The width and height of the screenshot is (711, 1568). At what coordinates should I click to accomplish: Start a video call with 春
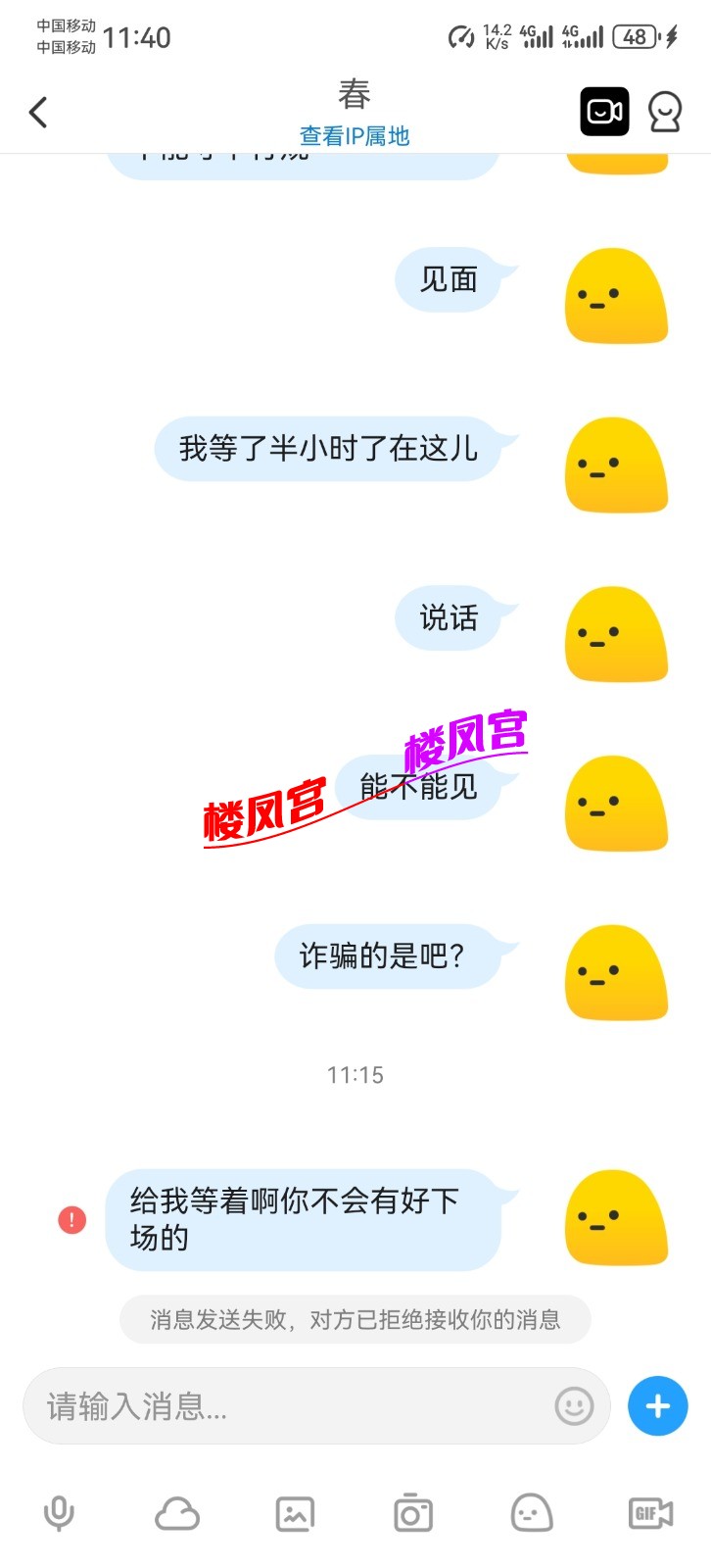pyautogui.click(x=603, y=112)
